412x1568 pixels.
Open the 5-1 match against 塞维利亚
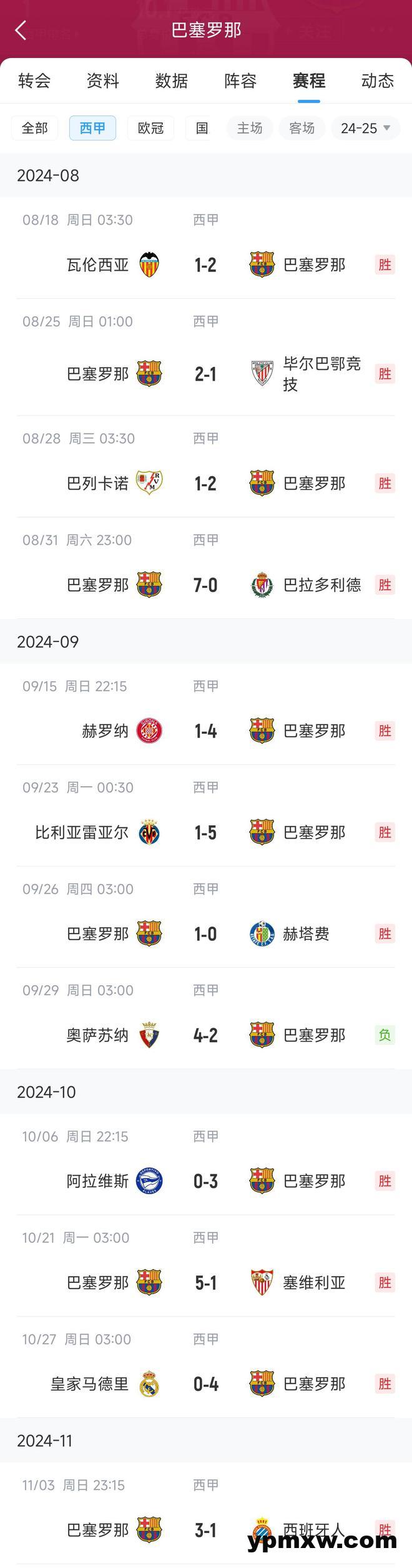point(205,1283)
